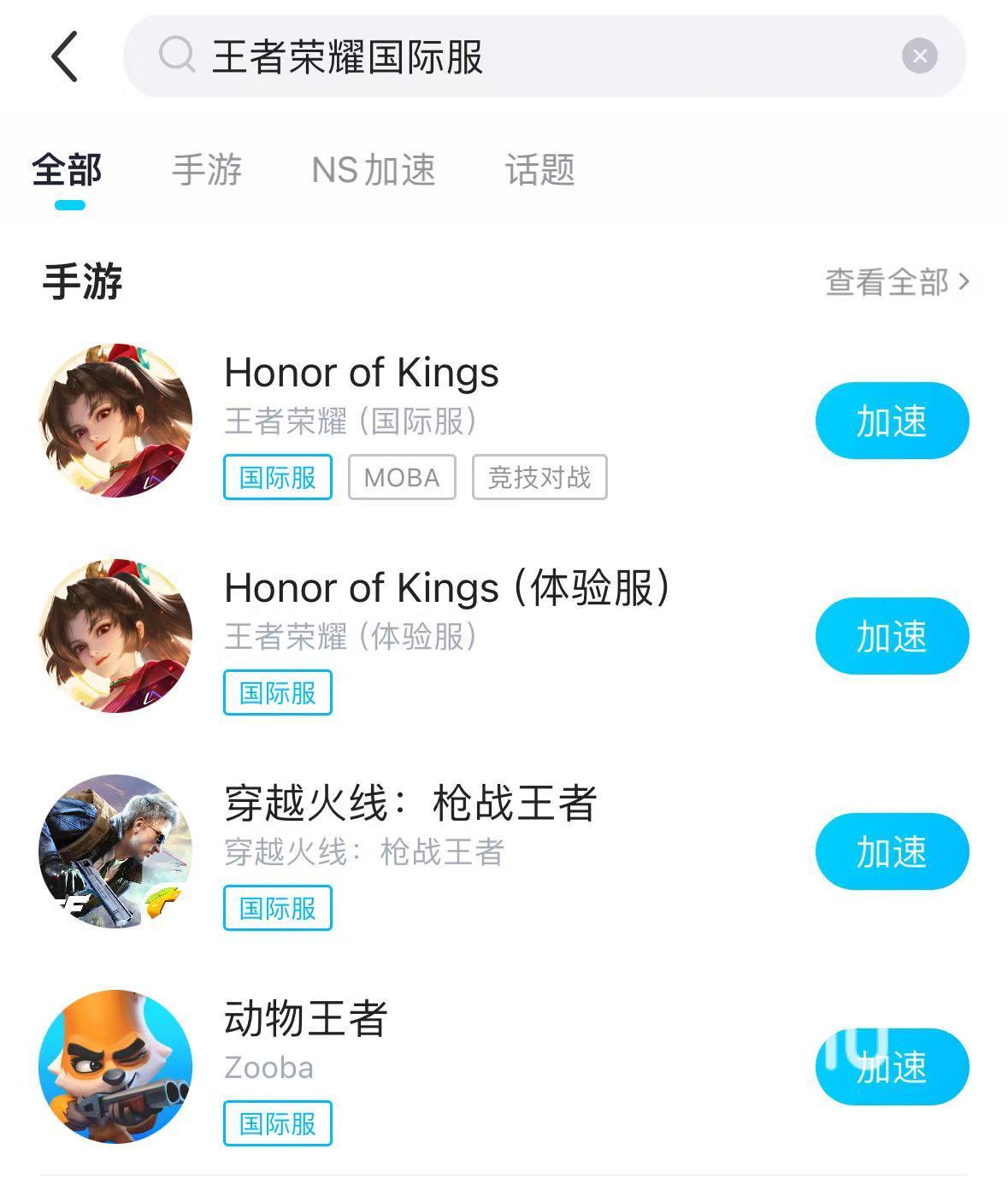
Task: Go back using the back arrow
Action: [x=65, y=56]
